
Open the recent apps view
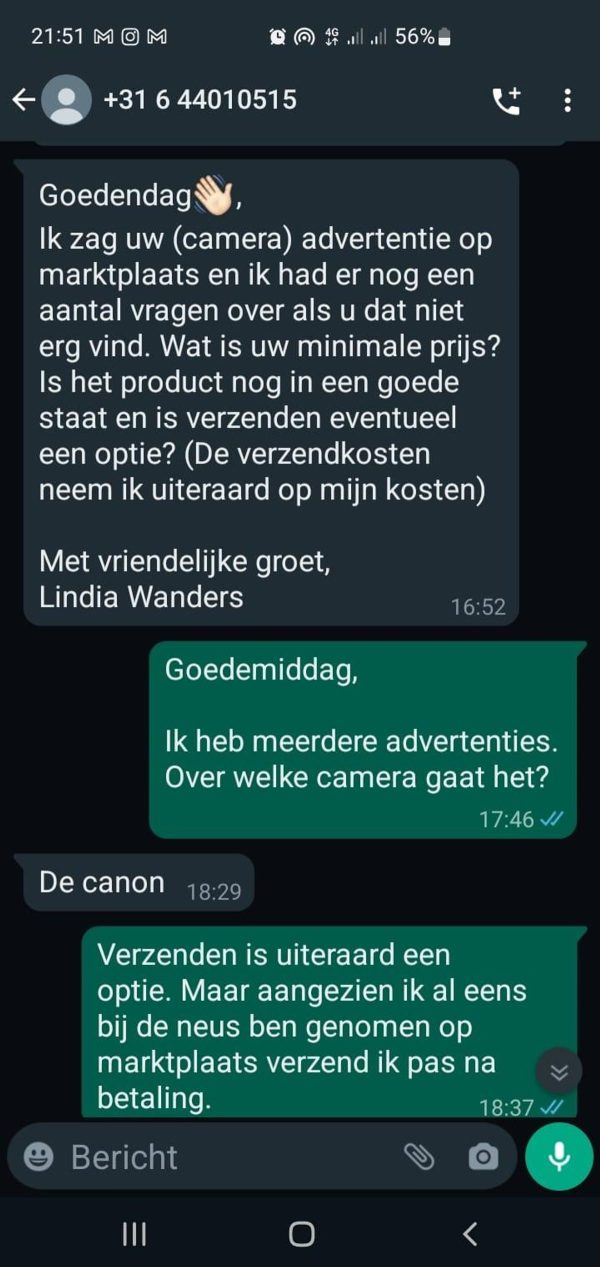click(134, 1234)
